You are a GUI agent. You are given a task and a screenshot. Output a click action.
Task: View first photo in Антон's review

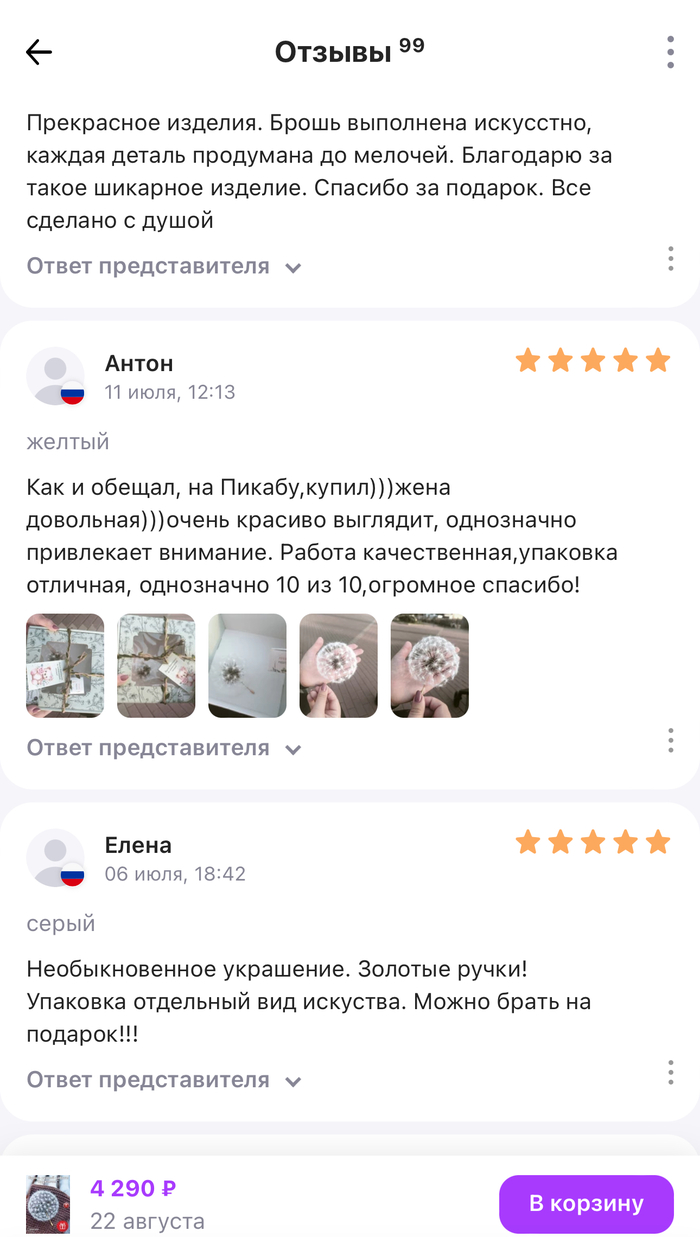tap(65, 666)
